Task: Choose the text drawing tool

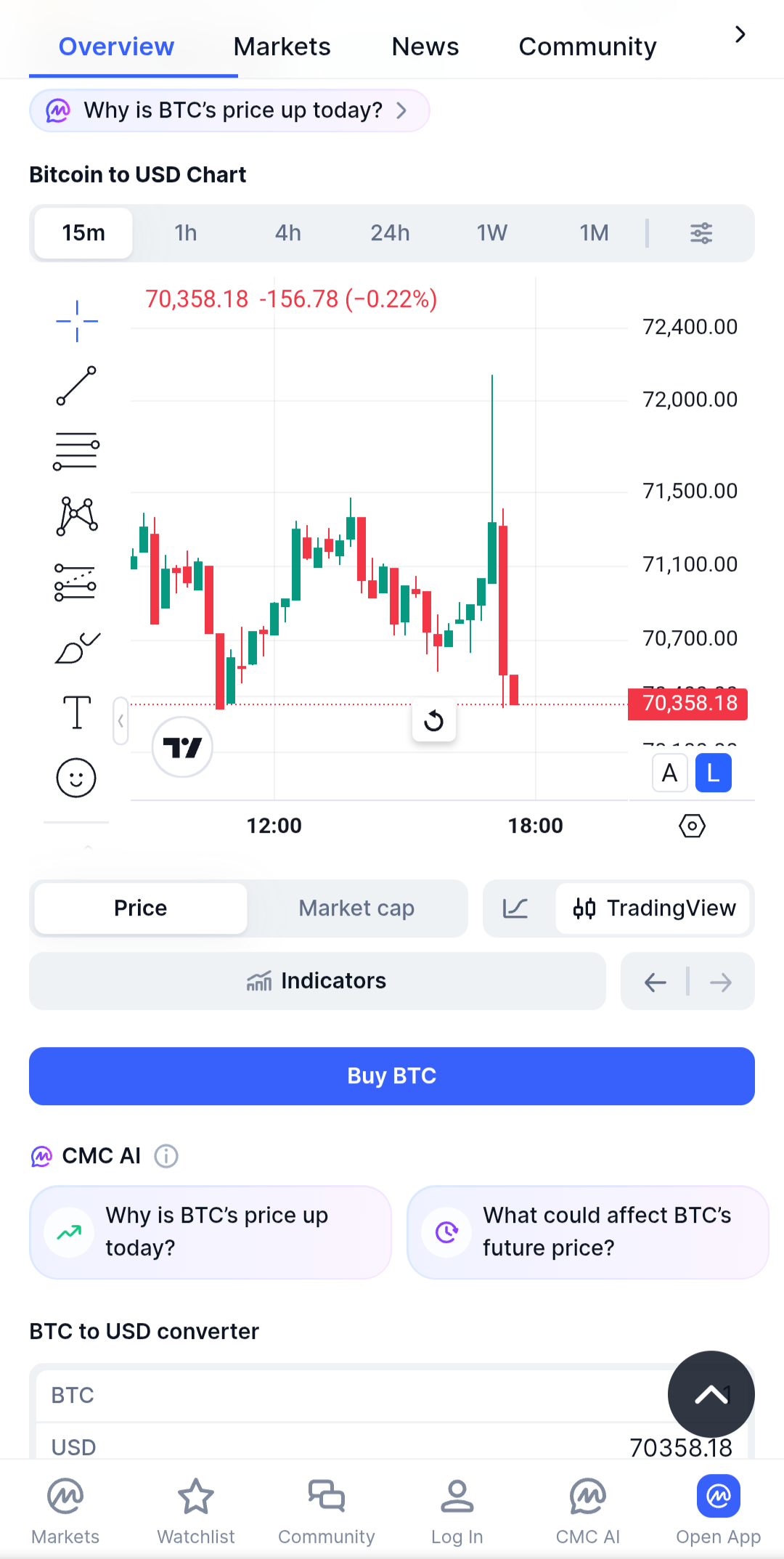Action: [x=76, y=712]
